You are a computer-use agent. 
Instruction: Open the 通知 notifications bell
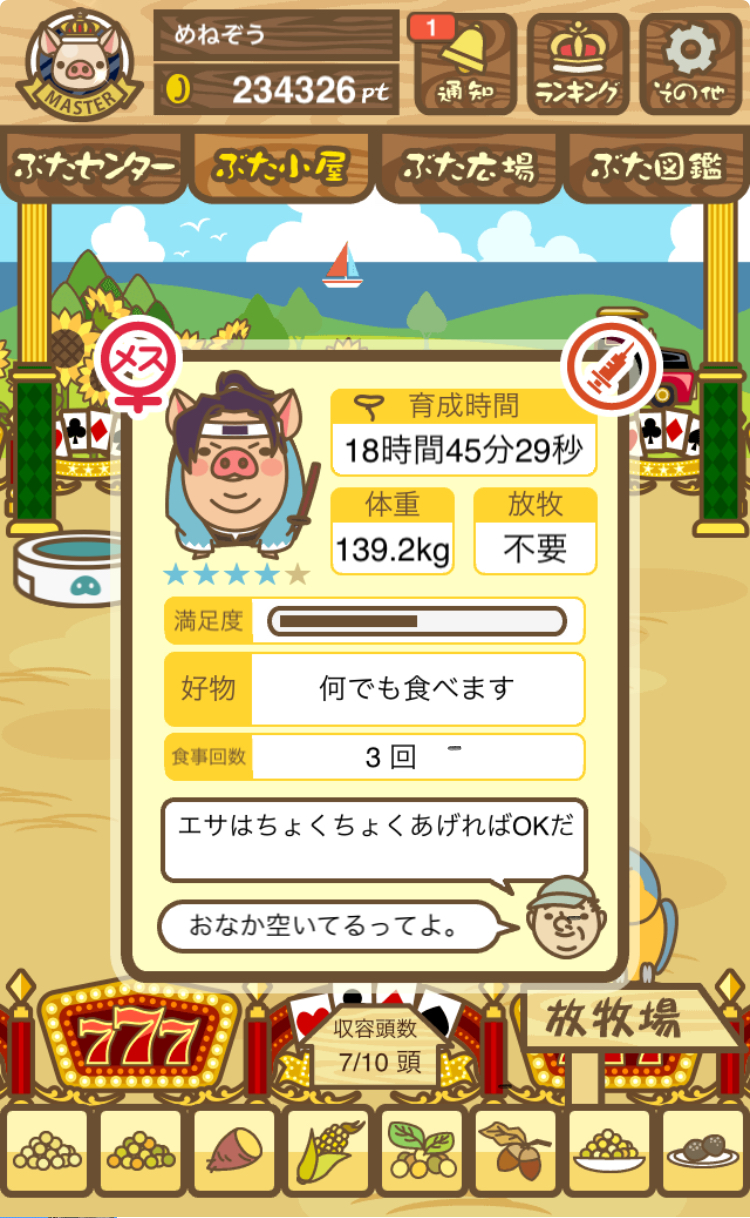click(x=464, y=64)
